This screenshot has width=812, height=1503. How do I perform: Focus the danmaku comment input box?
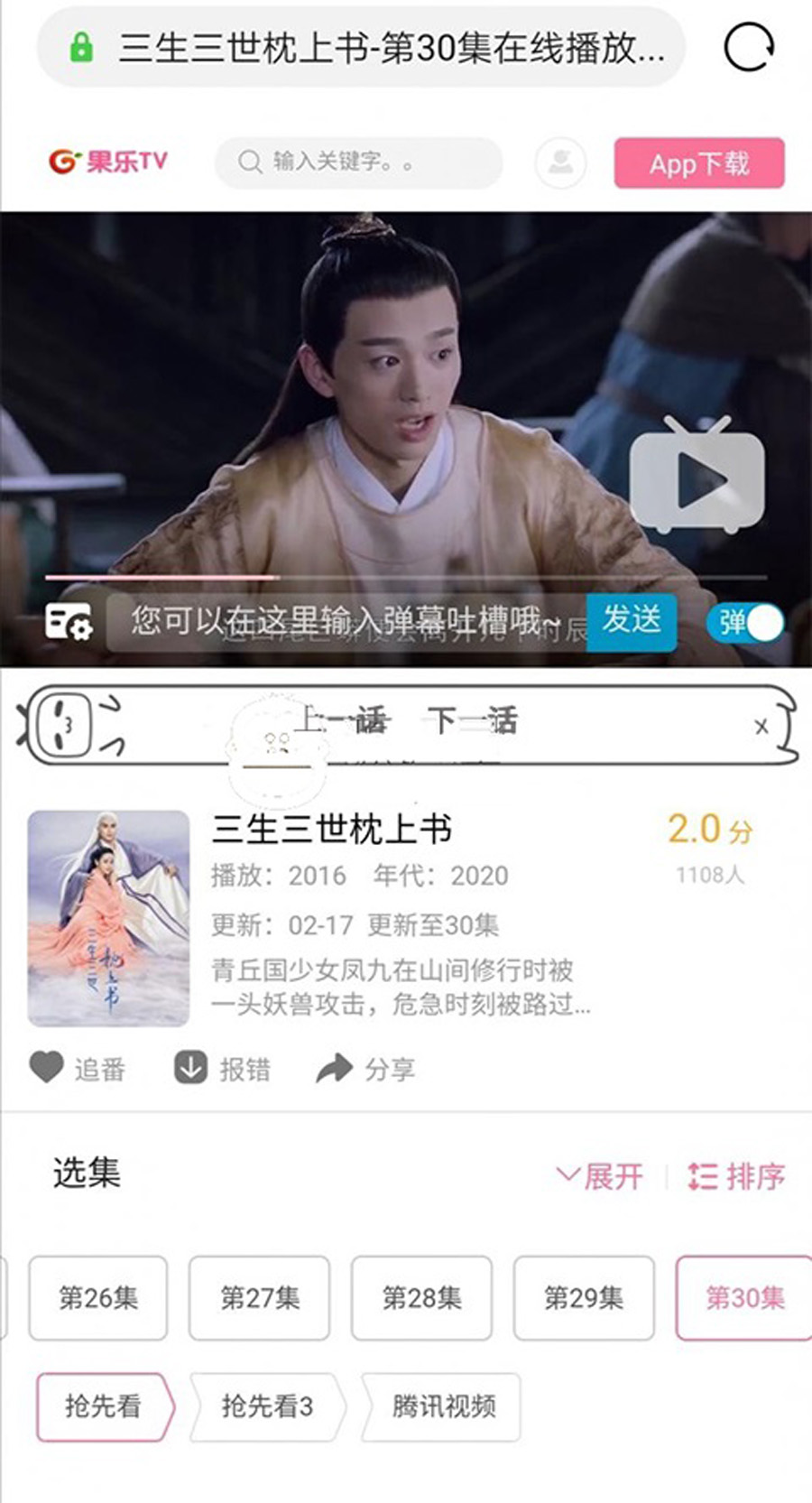[347, 622]
